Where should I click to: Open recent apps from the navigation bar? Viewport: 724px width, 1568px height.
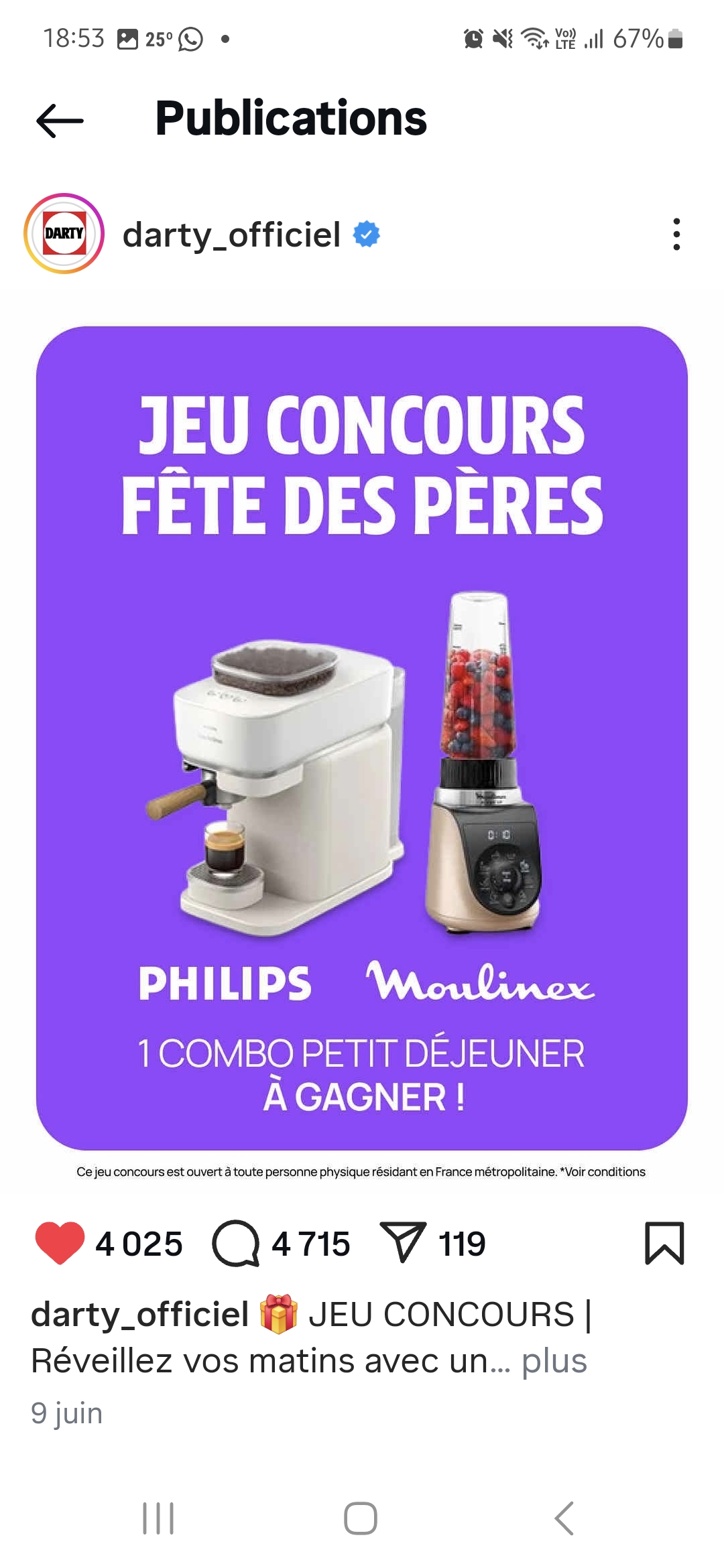click(x=159, y=1518)
